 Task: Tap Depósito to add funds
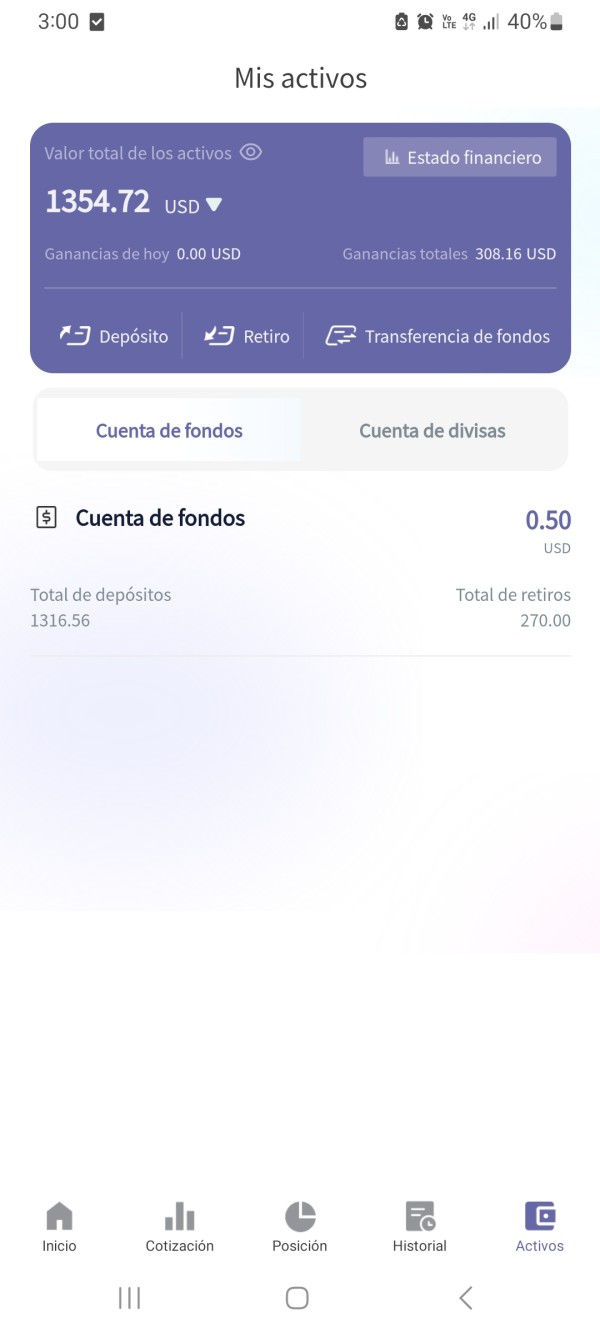(113, 336)
